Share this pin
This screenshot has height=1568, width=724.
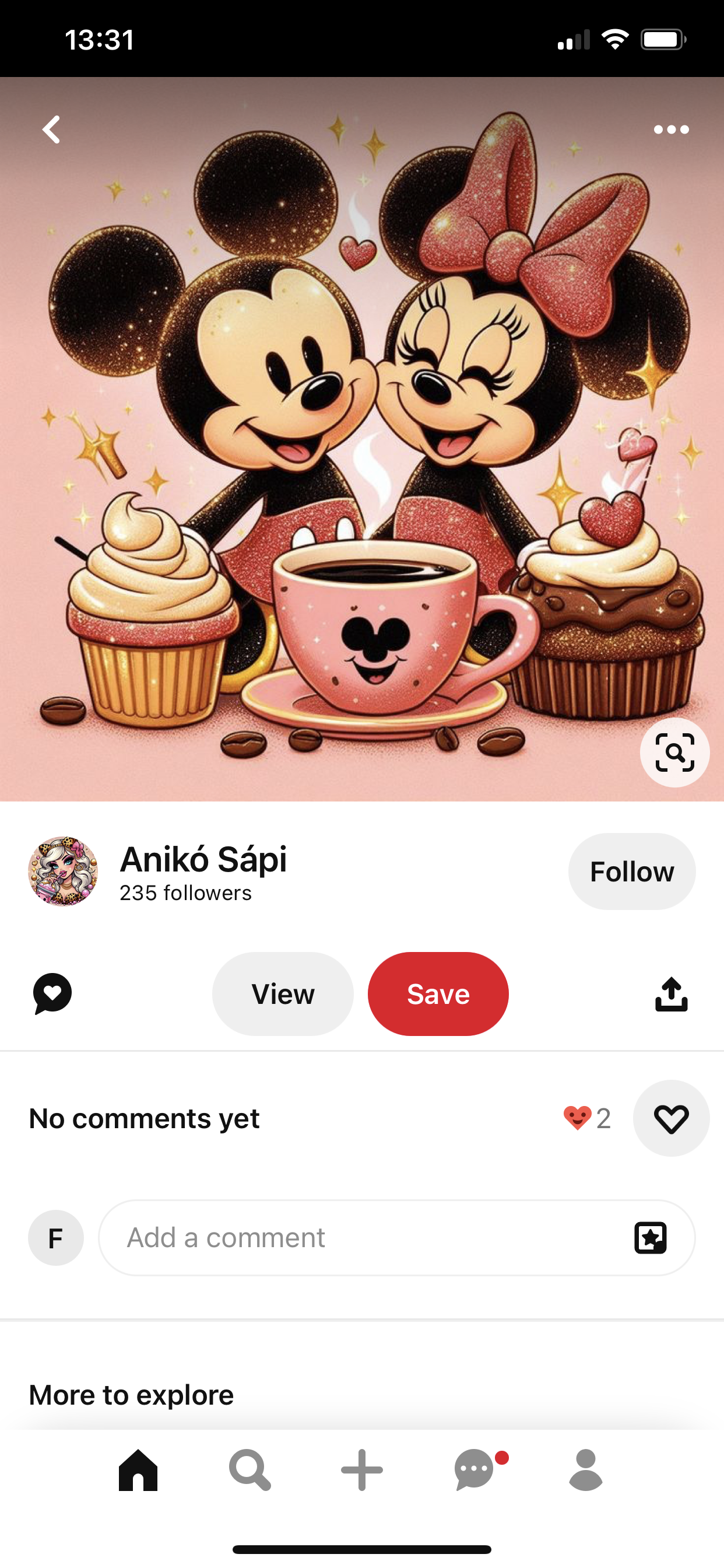click(x=671, y=993)
